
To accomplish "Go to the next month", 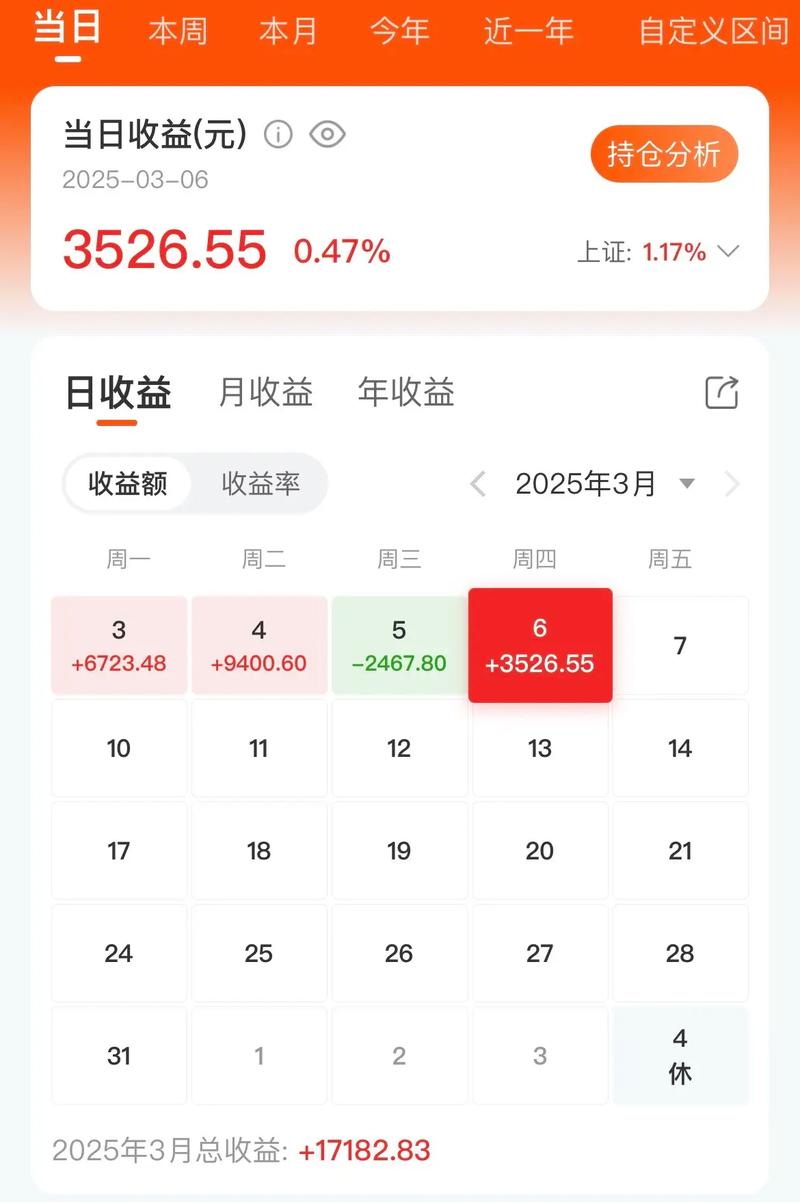I will pyautogui.click(x=732, y=485).
